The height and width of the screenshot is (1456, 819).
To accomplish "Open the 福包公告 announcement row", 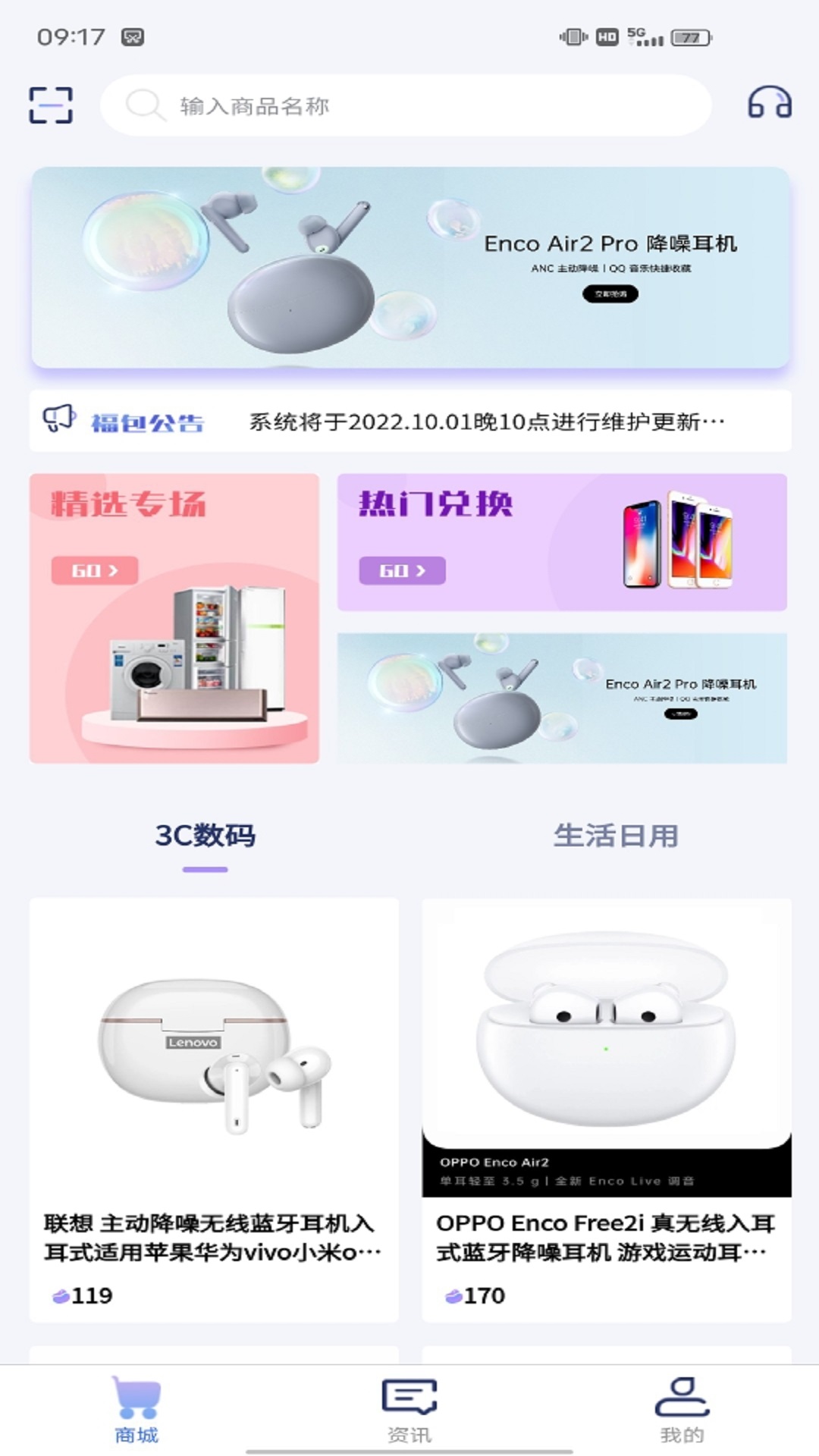I will (x=410, y=421).
